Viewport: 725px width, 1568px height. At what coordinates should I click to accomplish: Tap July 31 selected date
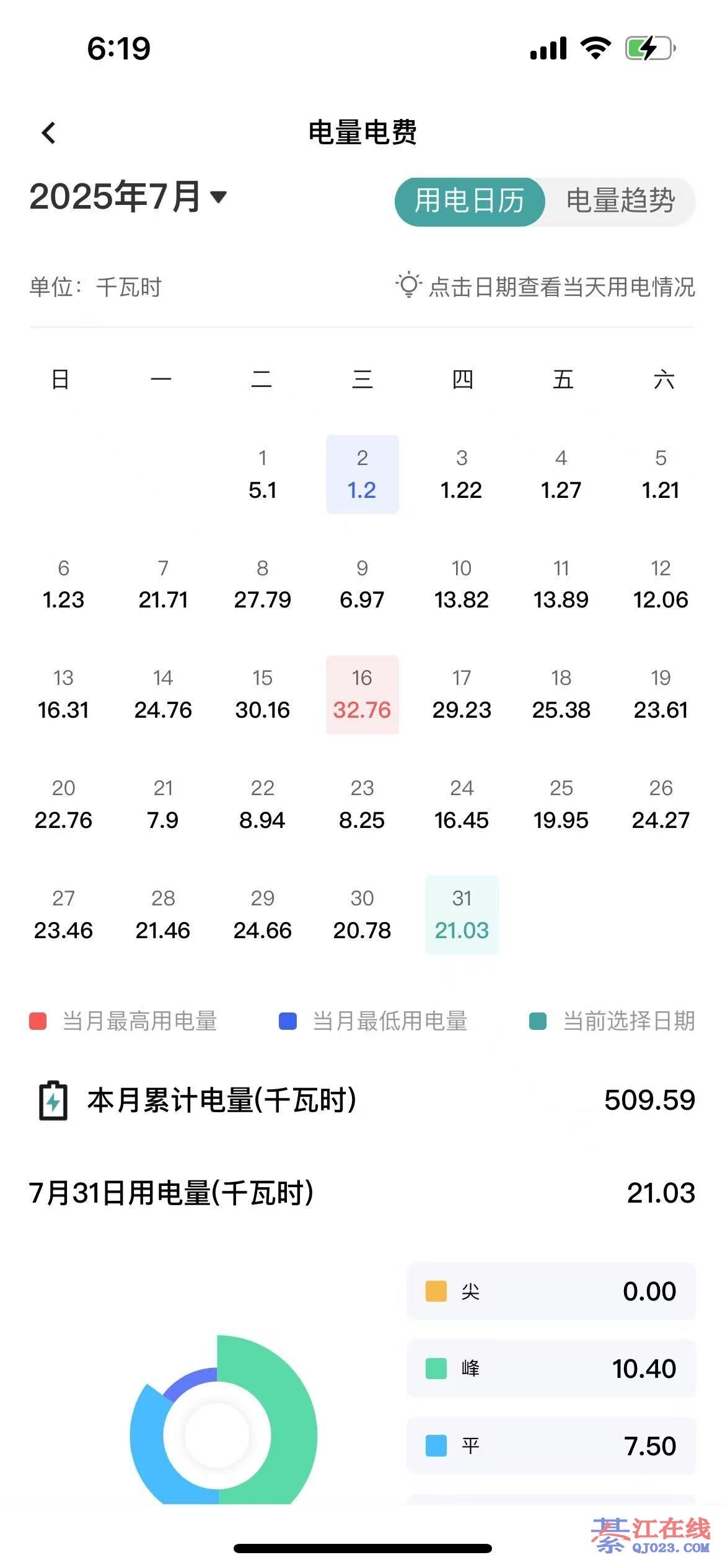(x=462, y=915)
